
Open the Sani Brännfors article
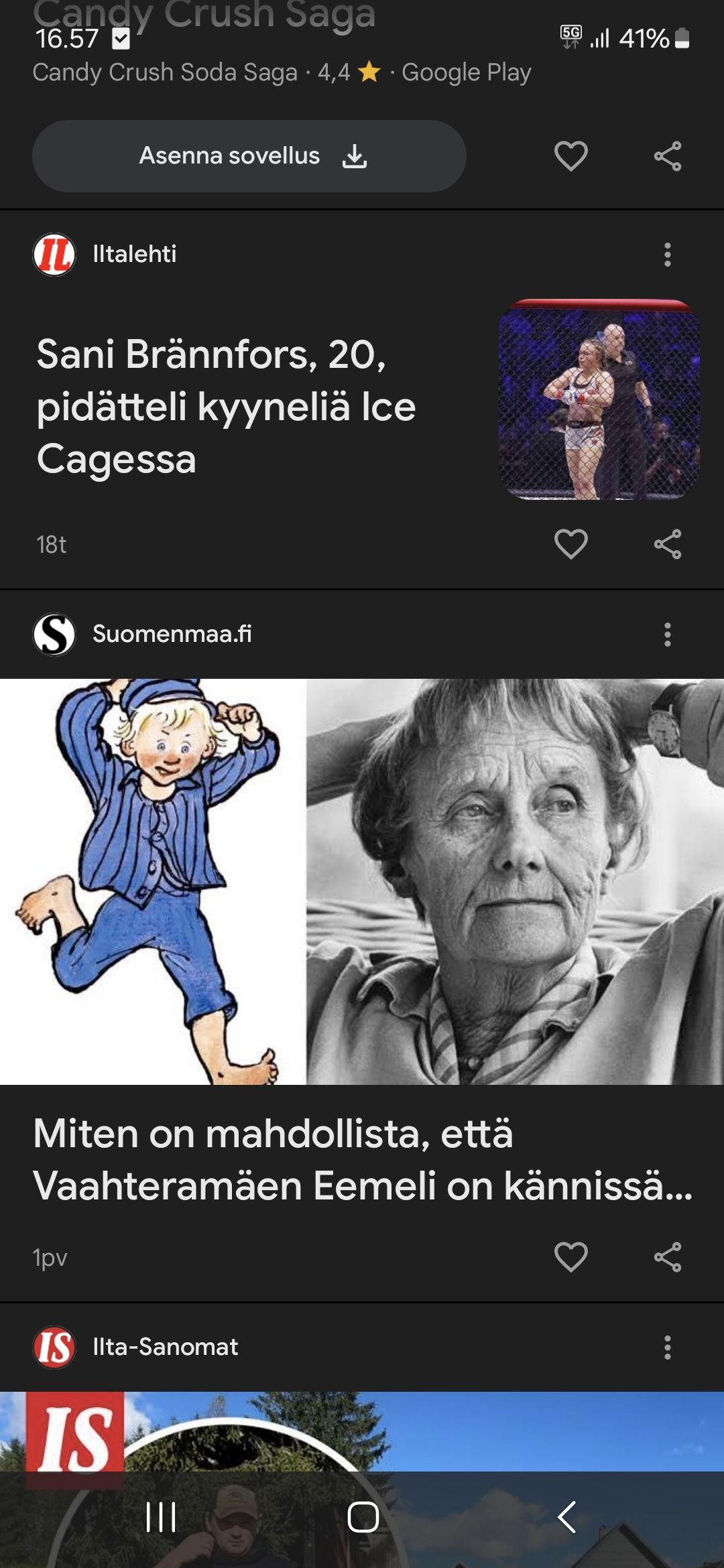point(226,406)
